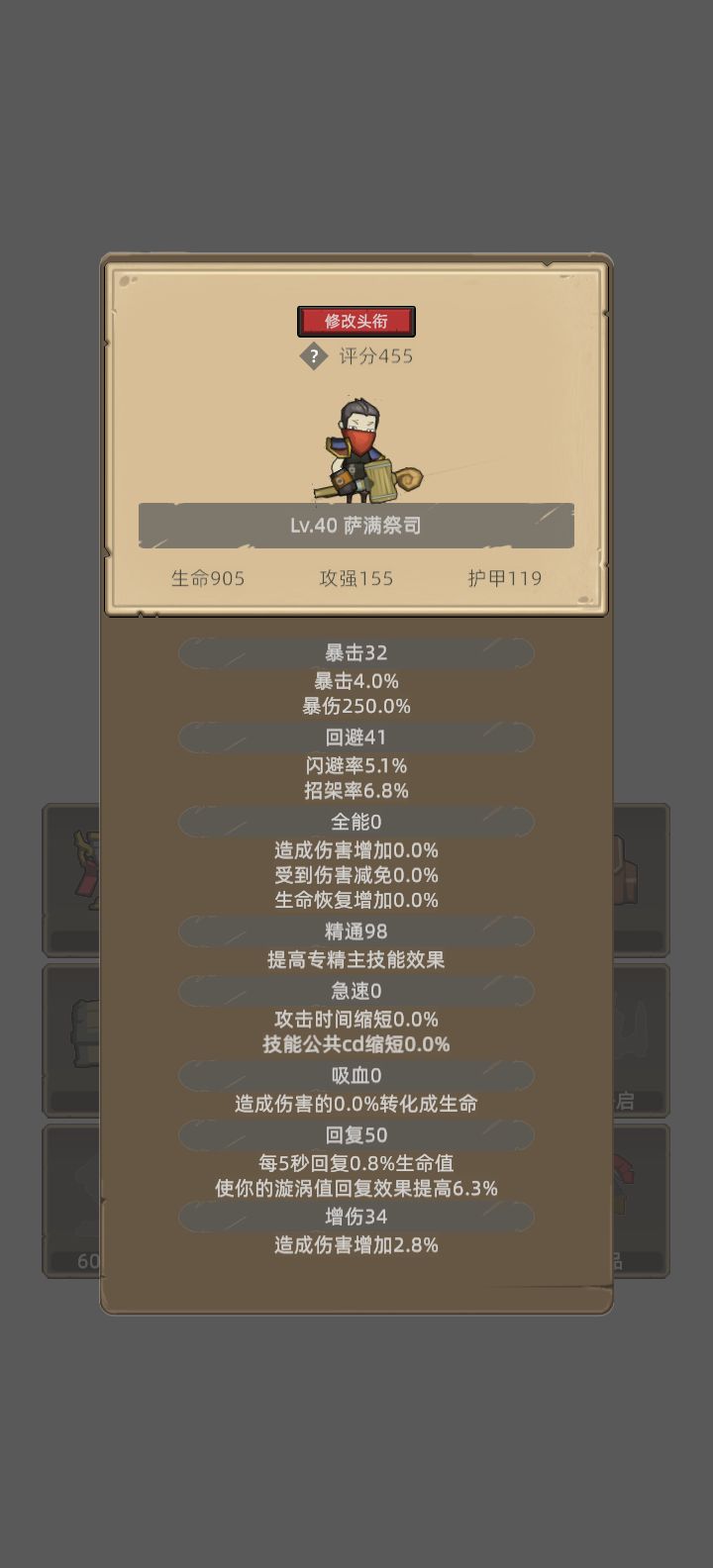Click the 增伤34 damage bonus bar
This screenshot has height=1568, width=713.
355,1216
